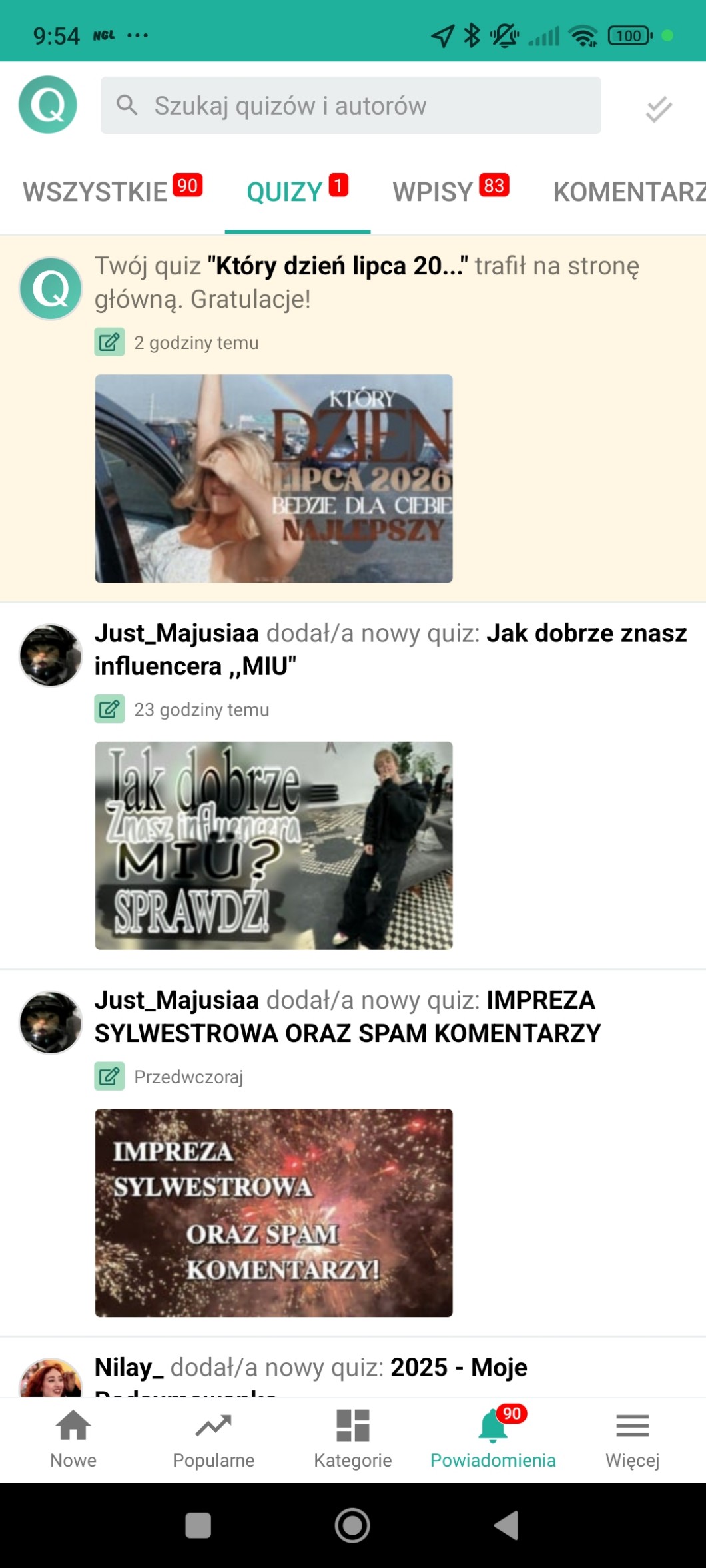Open the Który dzień lipca 2026 quiz image
706x1568 pixels.
(x=274, y=478)
